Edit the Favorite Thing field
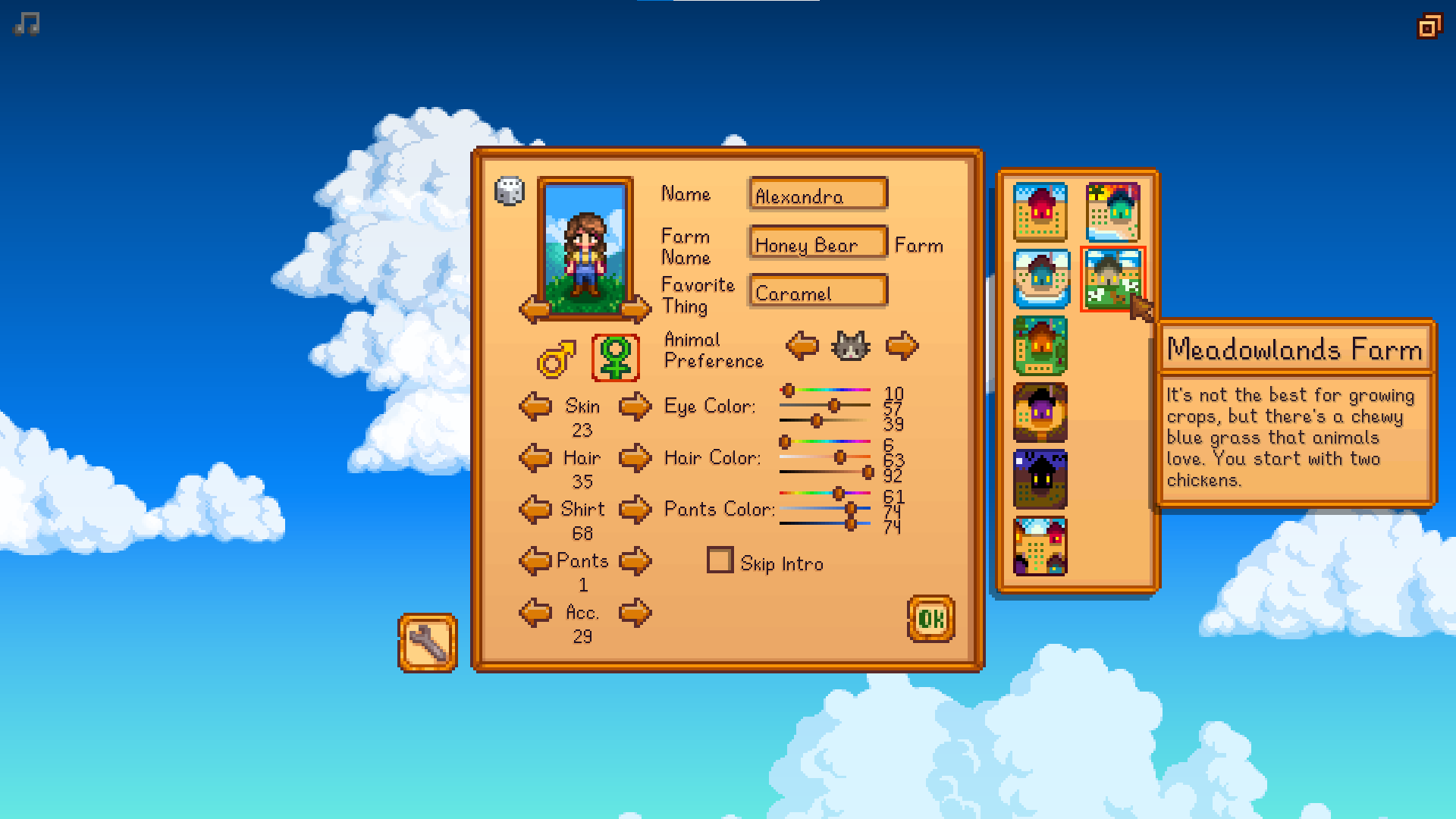This screenshot has width=1456, height=819. coord(817,292)
